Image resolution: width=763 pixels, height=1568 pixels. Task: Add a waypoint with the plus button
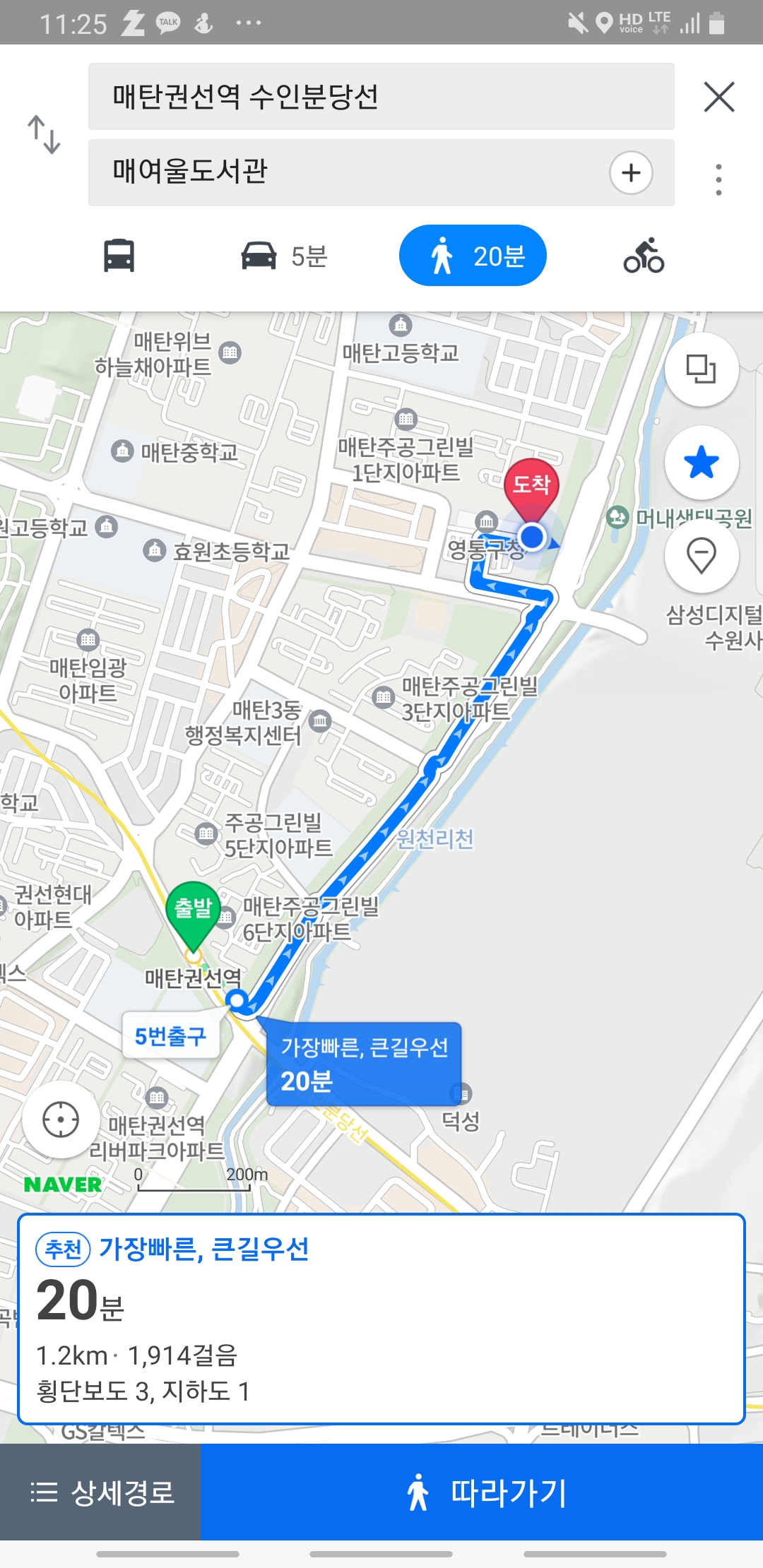point(631,172)
